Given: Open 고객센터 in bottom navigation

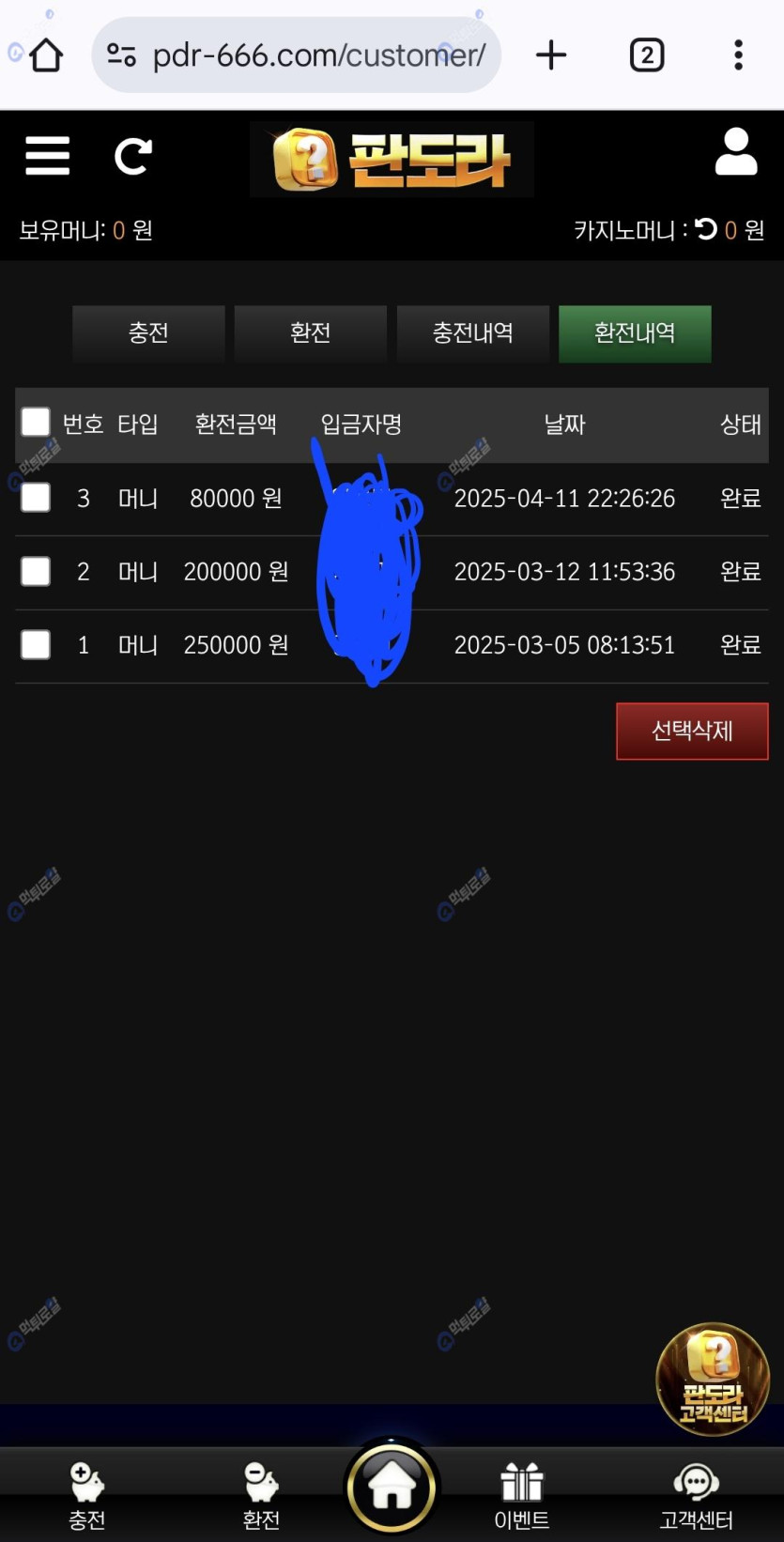Looking at the screenshot, I should [696, 1496].
